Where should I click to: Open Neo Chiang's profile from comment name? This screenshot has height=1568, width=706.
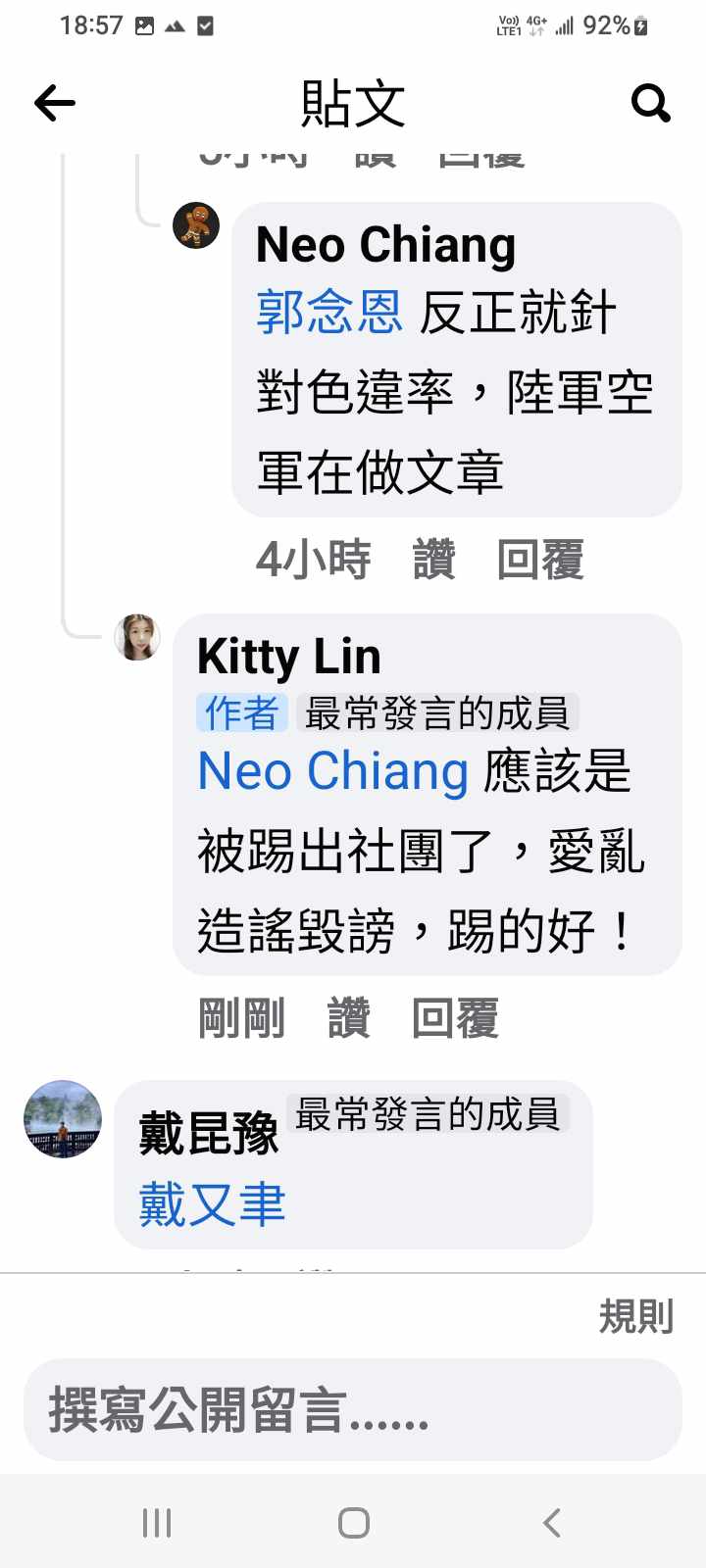(x=385, y=245)
